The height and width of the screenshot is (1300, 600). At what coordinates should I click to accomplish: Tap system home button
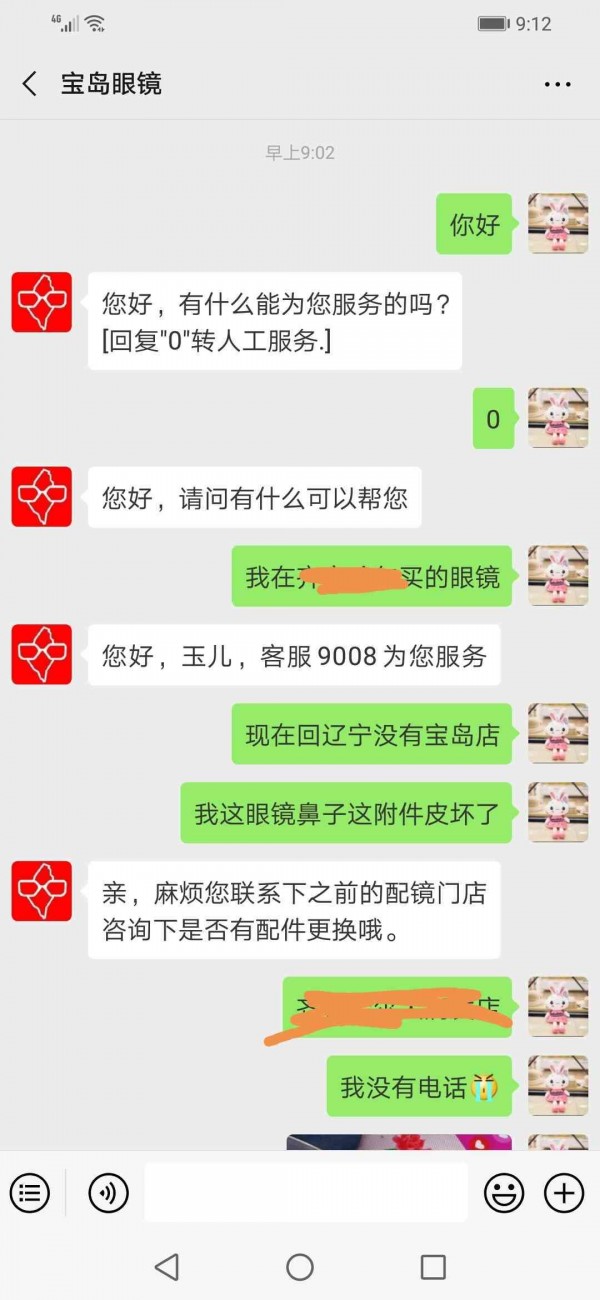coord(300,1268)
